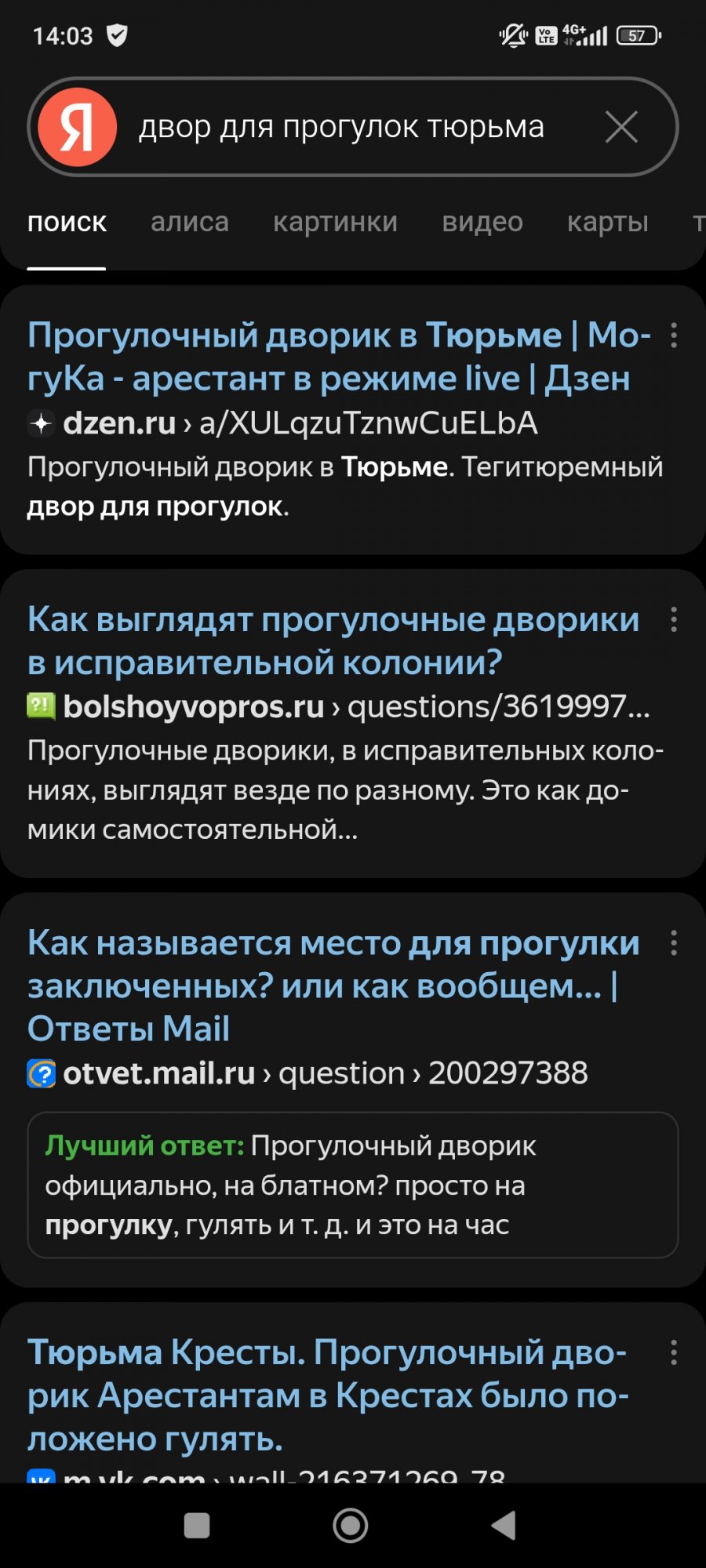Switch to the алиса tab
Viewport: 706px width, 1568px height.
190,223
